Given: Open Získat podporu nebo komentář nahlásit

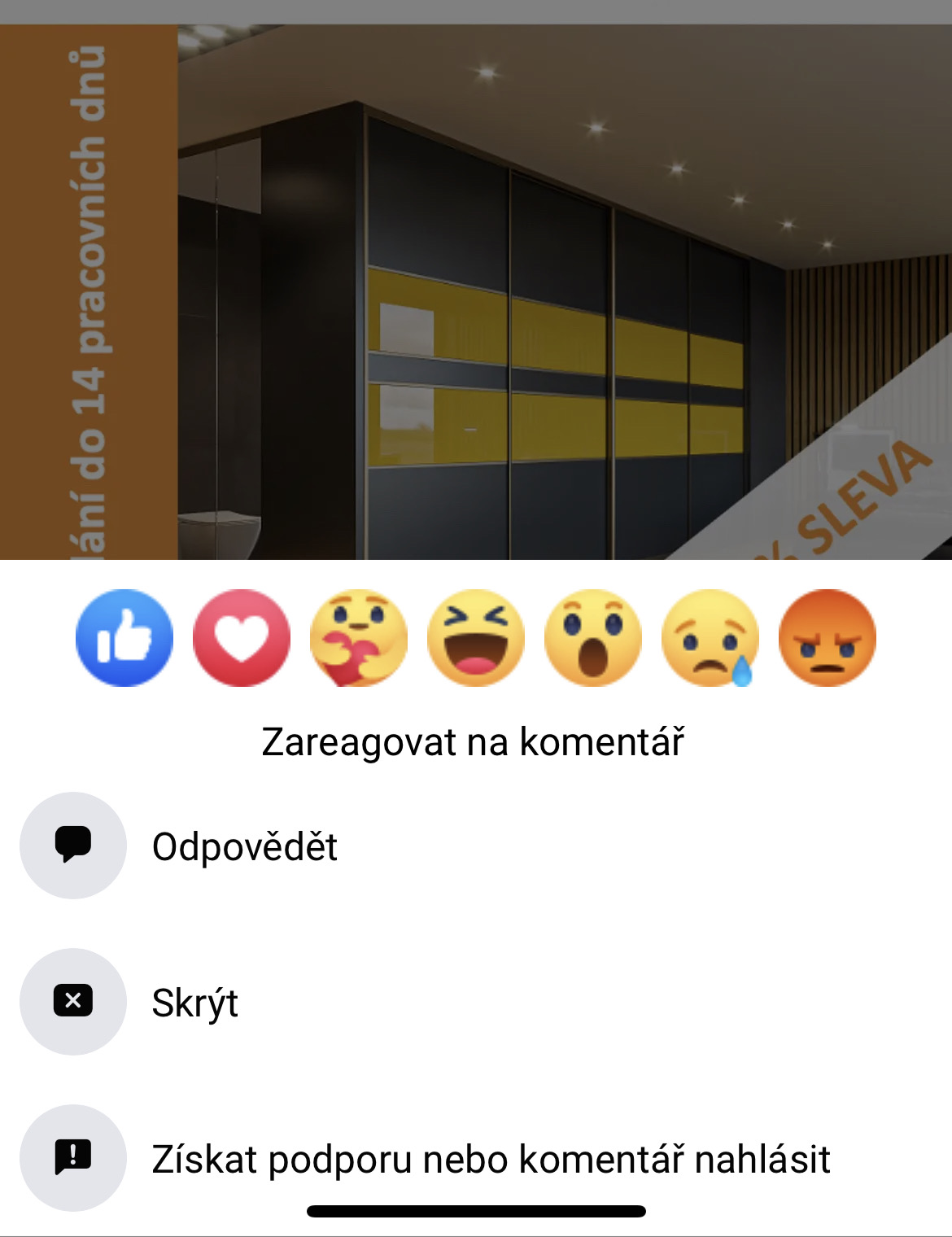Looking at the screenshot, I should pyautogui.click(x=491, y=1159).
